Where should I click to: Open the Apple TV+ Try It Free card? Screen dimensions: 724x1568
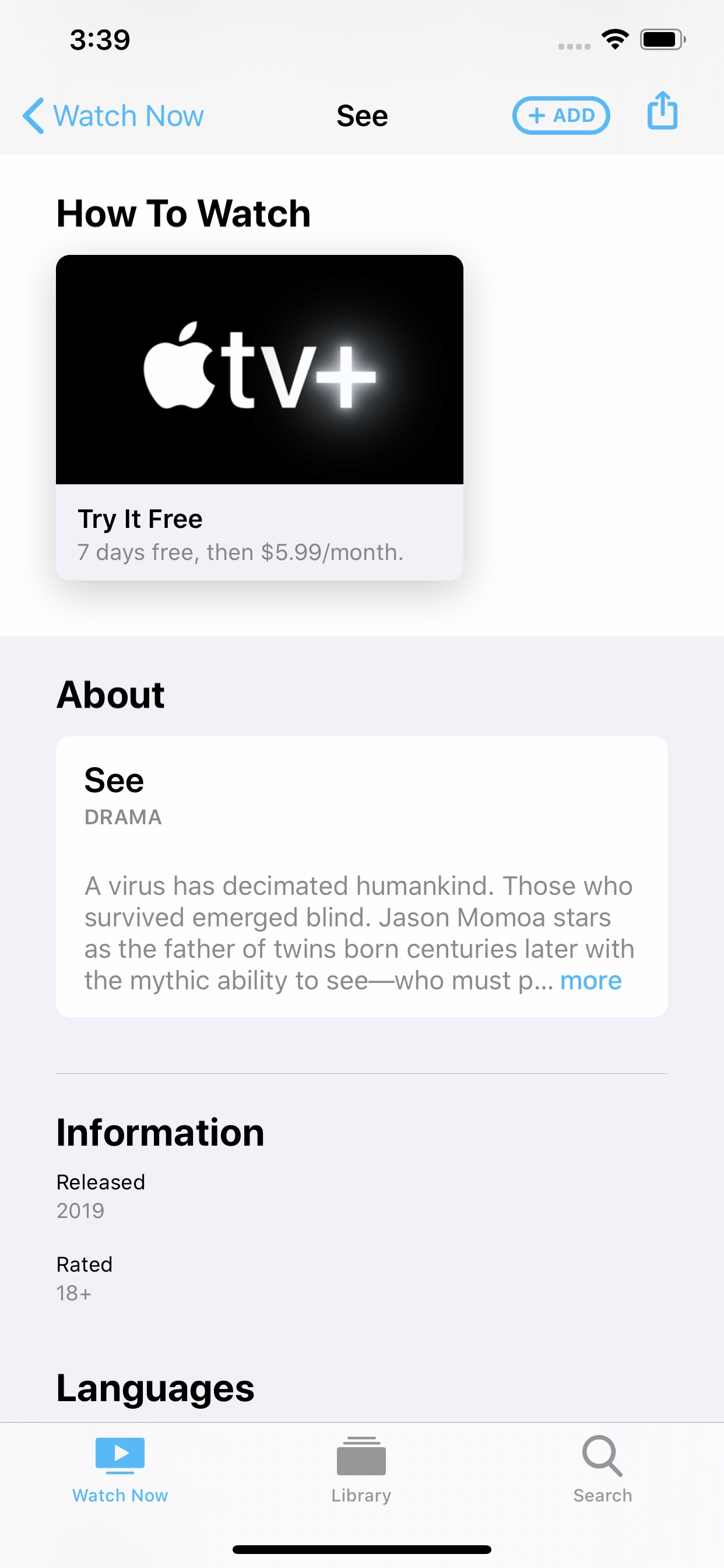260,418
